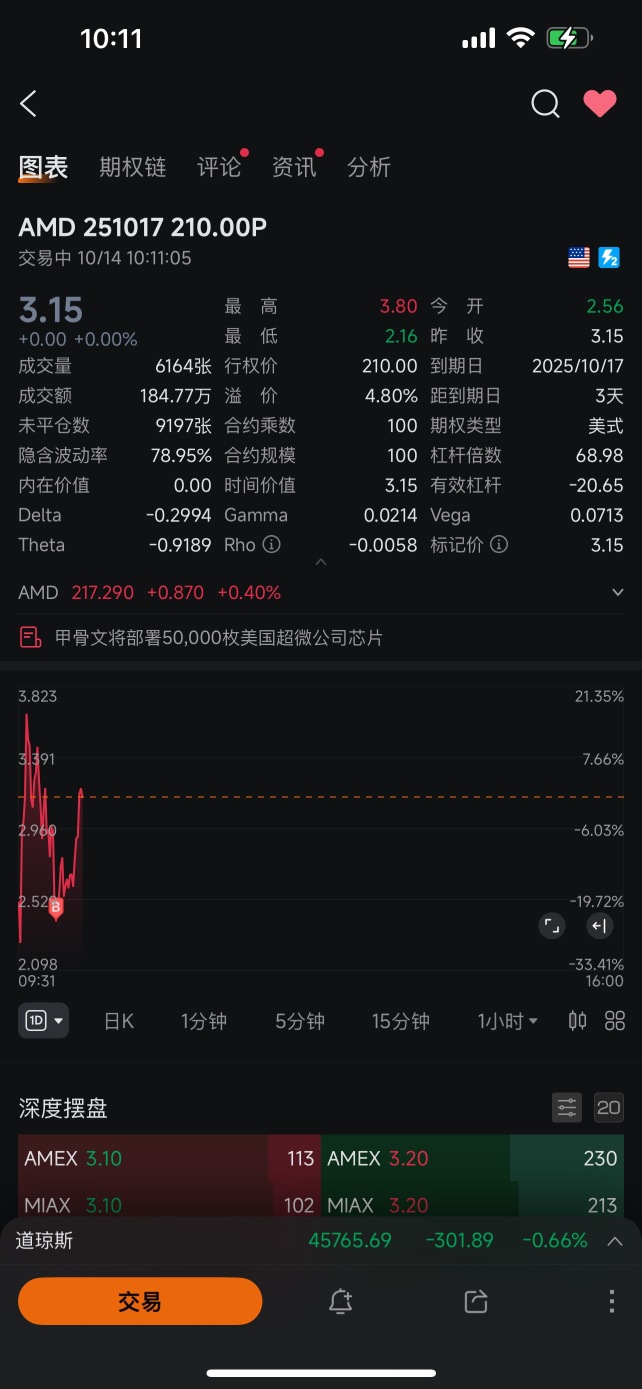Open depth quote settings sliders icon

567,1107
